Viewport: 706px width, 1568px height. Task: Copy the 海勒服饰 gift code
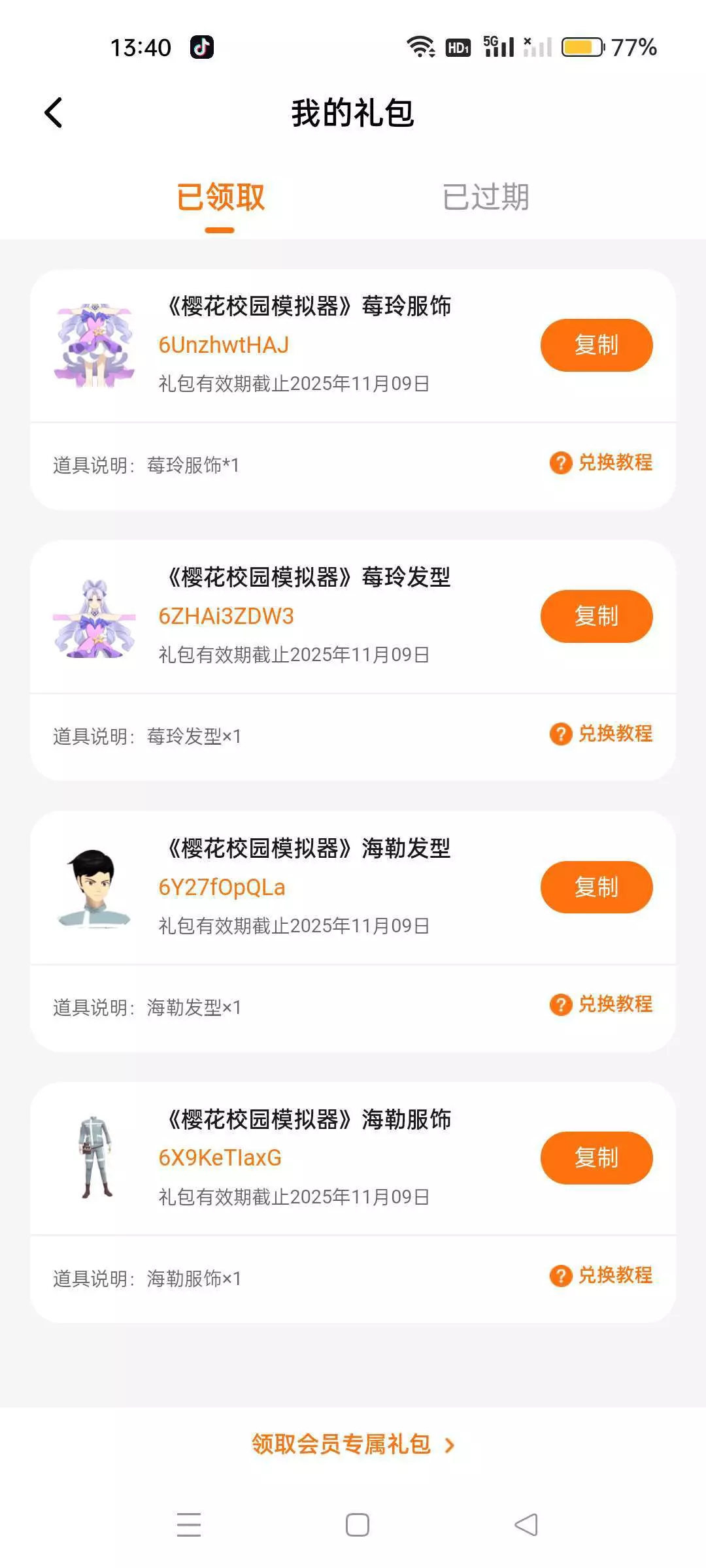point(596,1158)
